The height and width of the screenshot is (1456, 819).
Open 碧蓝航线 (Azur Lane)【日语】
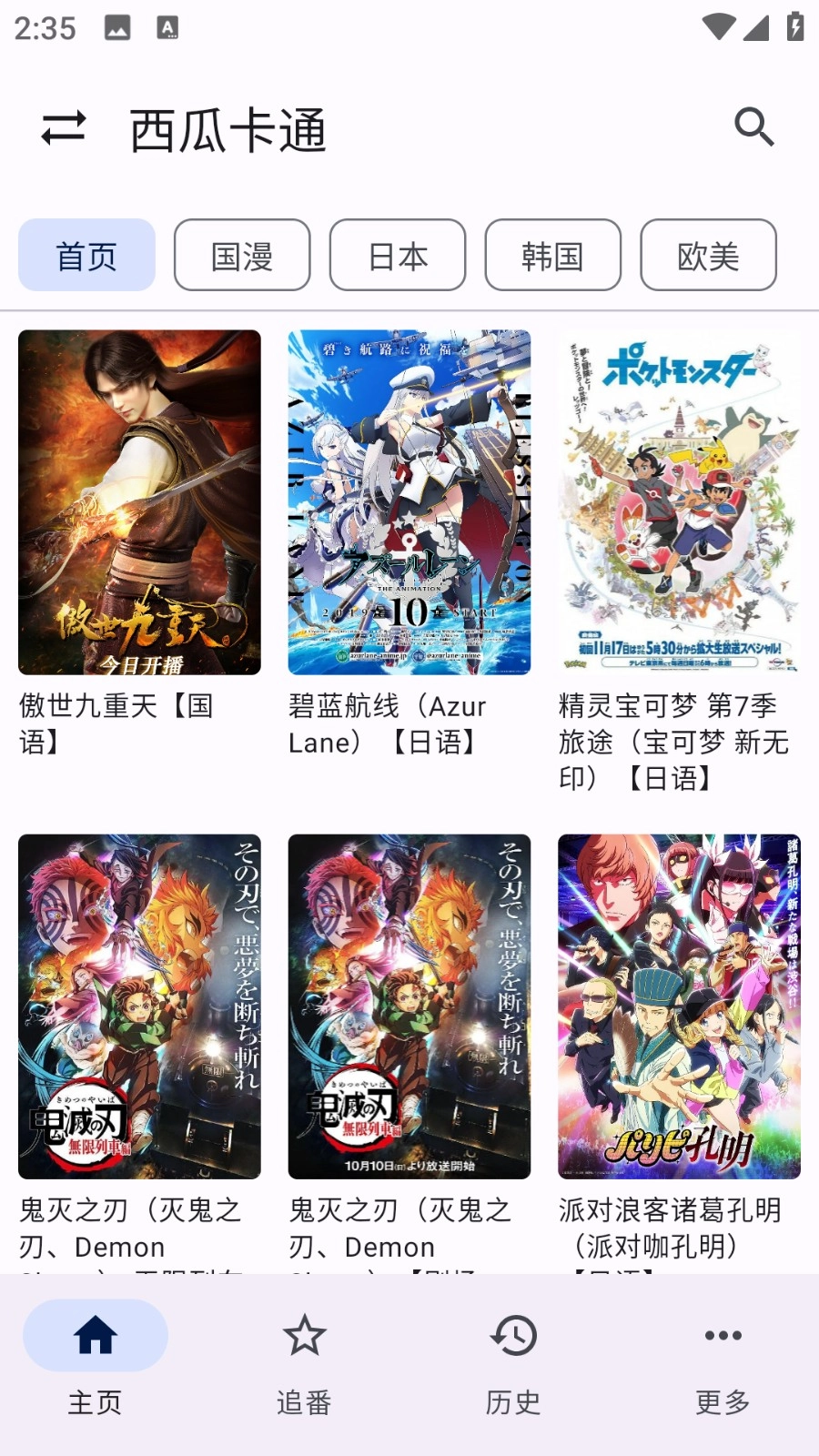coord(409,502)
